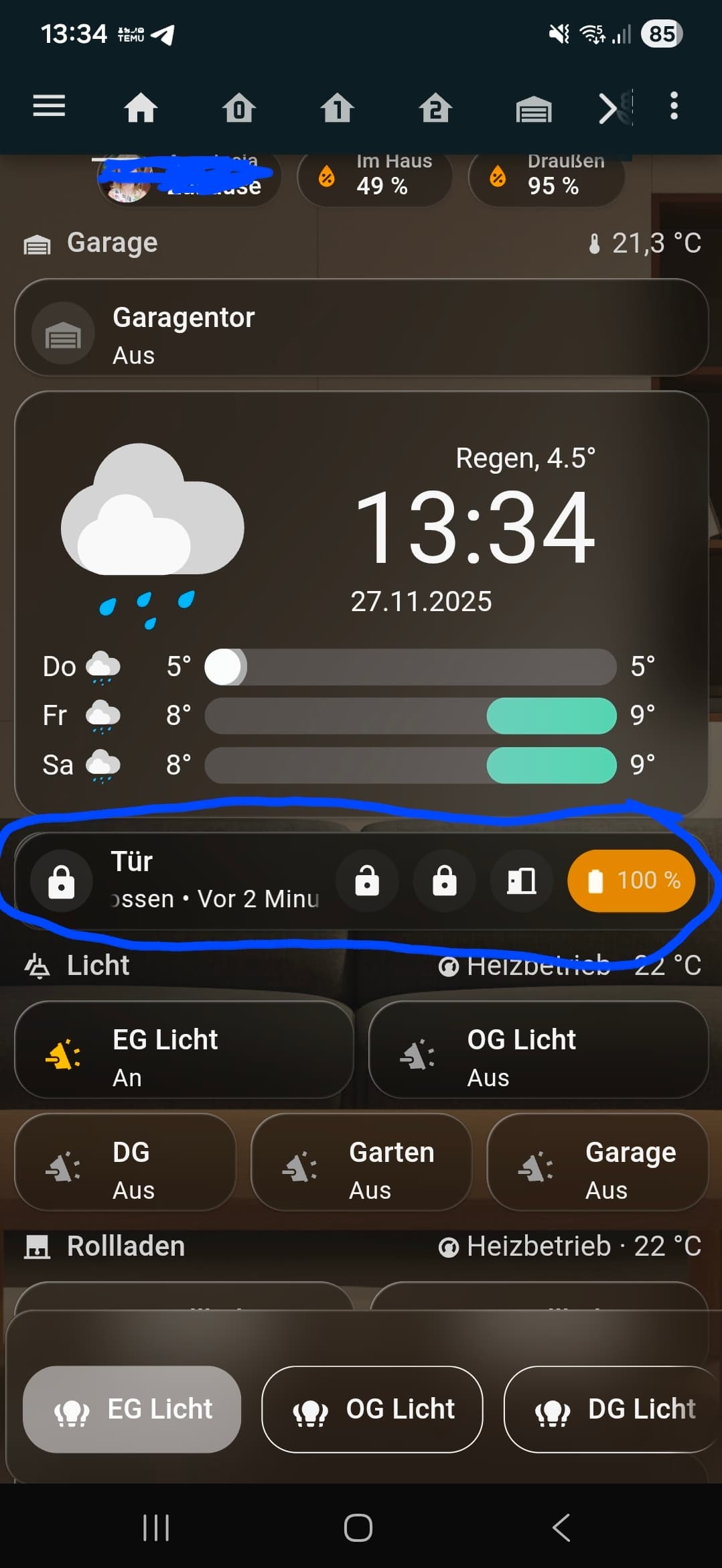Viewport: 722px width, 1568px height.
Task: Tap the door open icon in Tür row
Action: pos(522,880)
